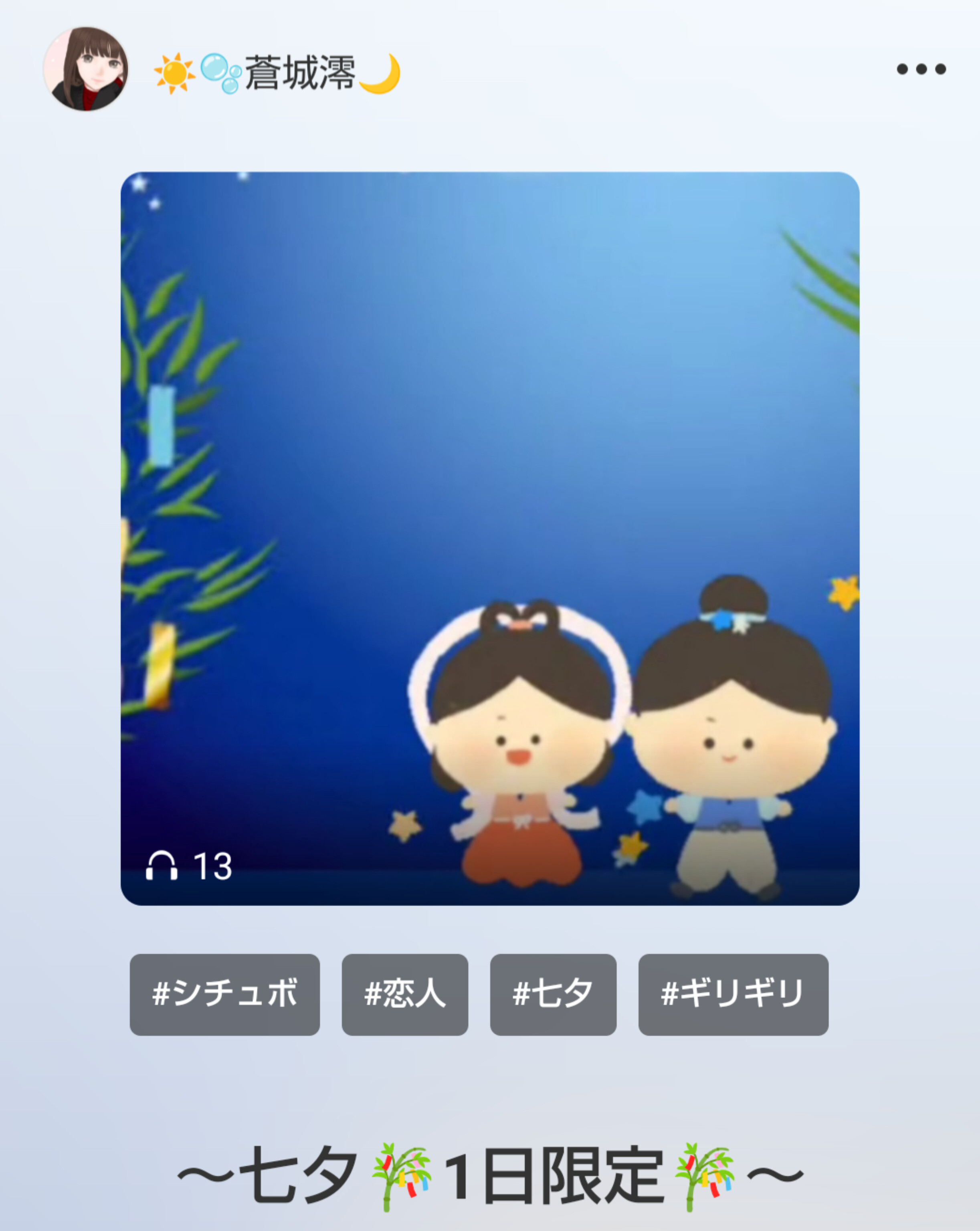This screenshot has height=1231, width=980.
Task: Select the #シチュボ hashtag chip
Action: (x=224, y=994)
